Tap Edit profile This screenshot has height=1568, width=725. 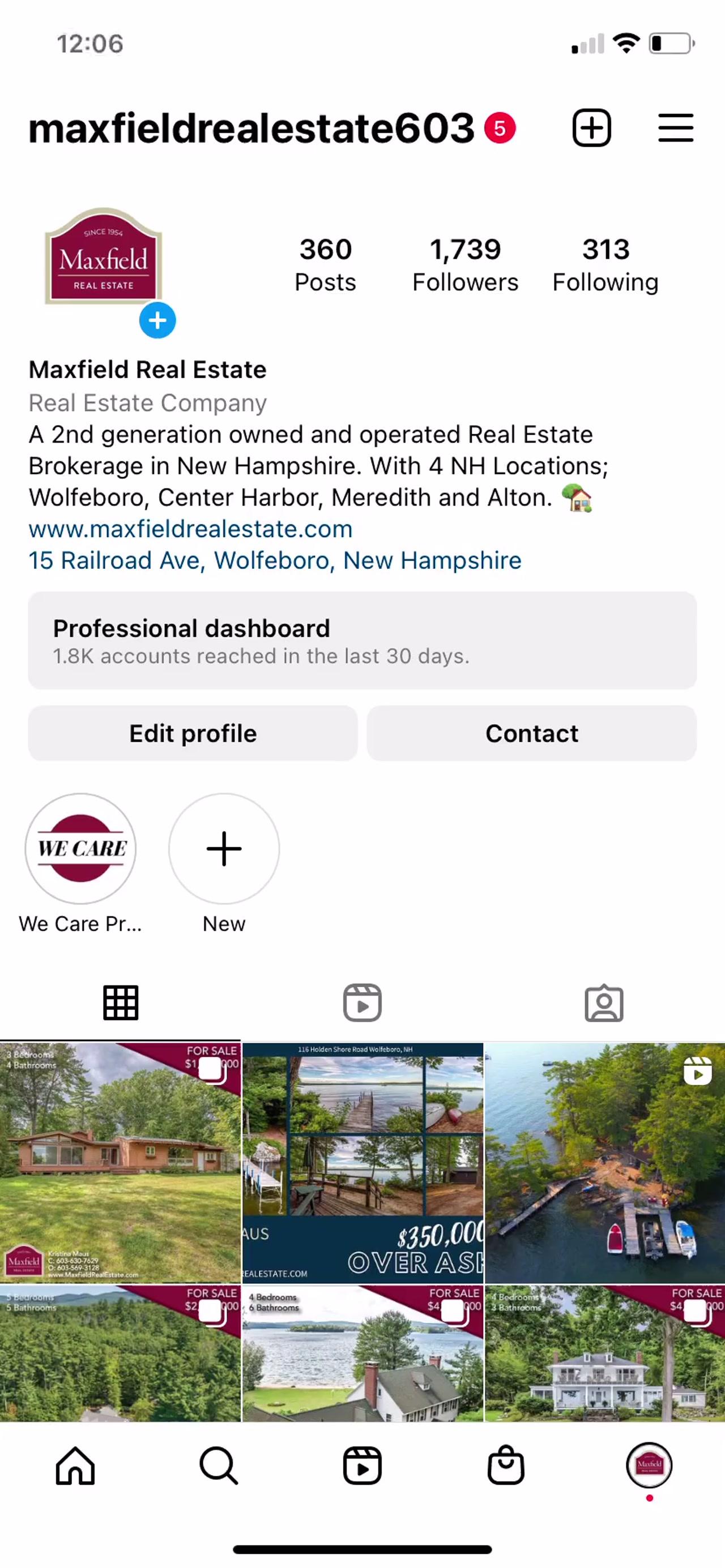click(x=193, y=734)
